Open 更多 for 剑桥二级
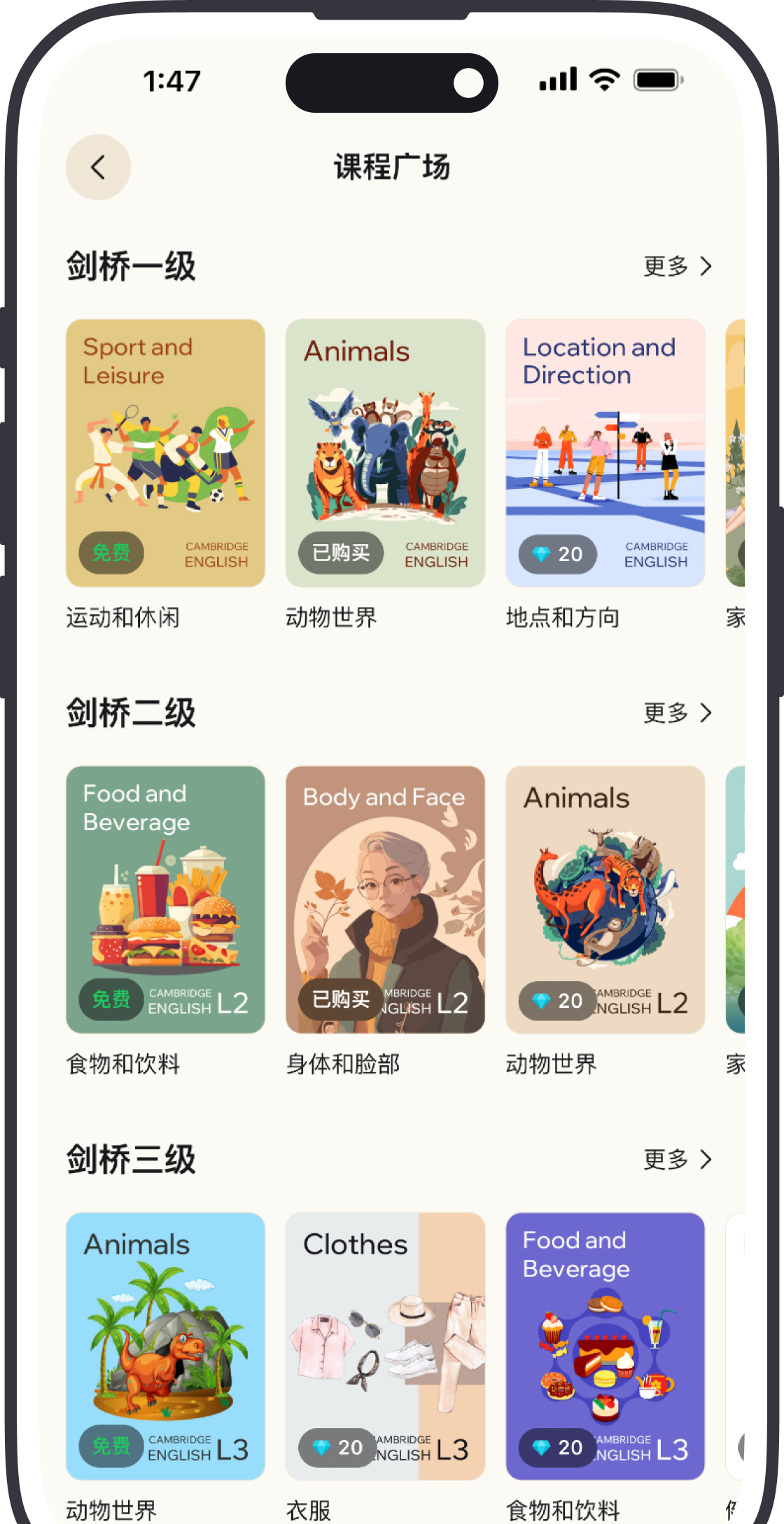This screenshot has height=1524, width=784. (x=676, y=713)
